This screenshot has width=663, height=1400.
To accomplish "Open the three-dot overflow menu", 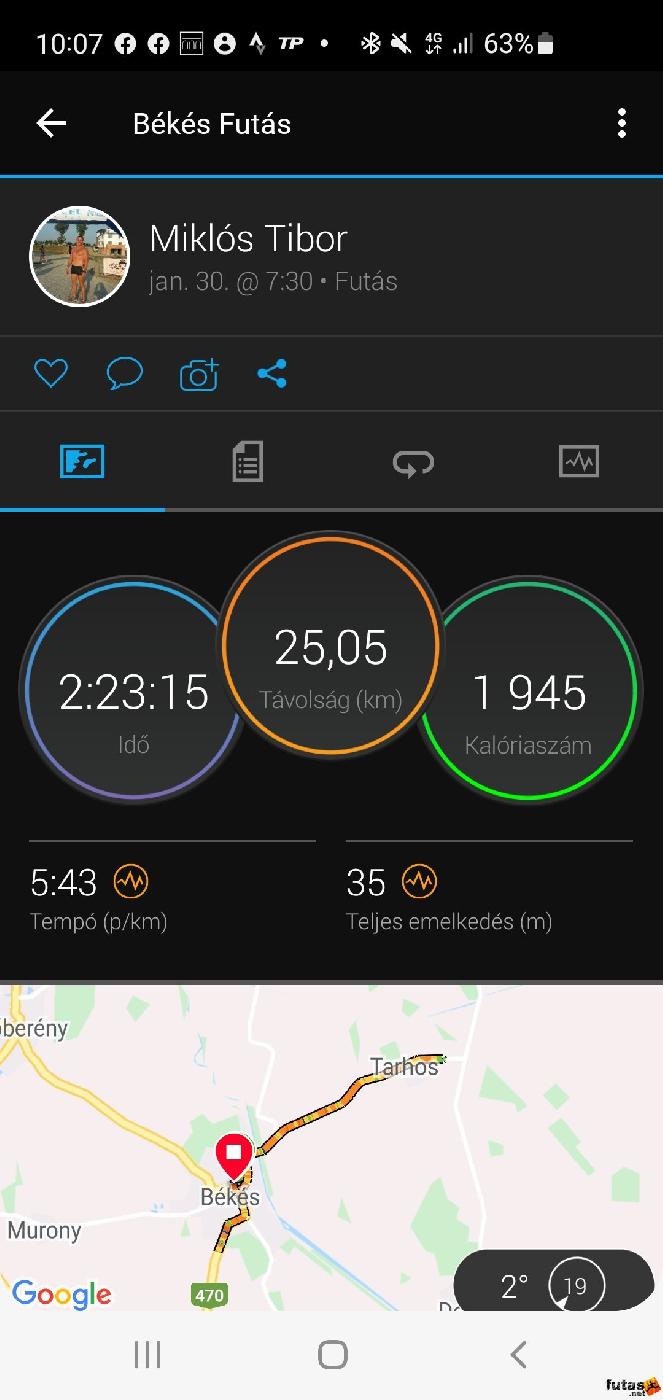I will [621, 123].
